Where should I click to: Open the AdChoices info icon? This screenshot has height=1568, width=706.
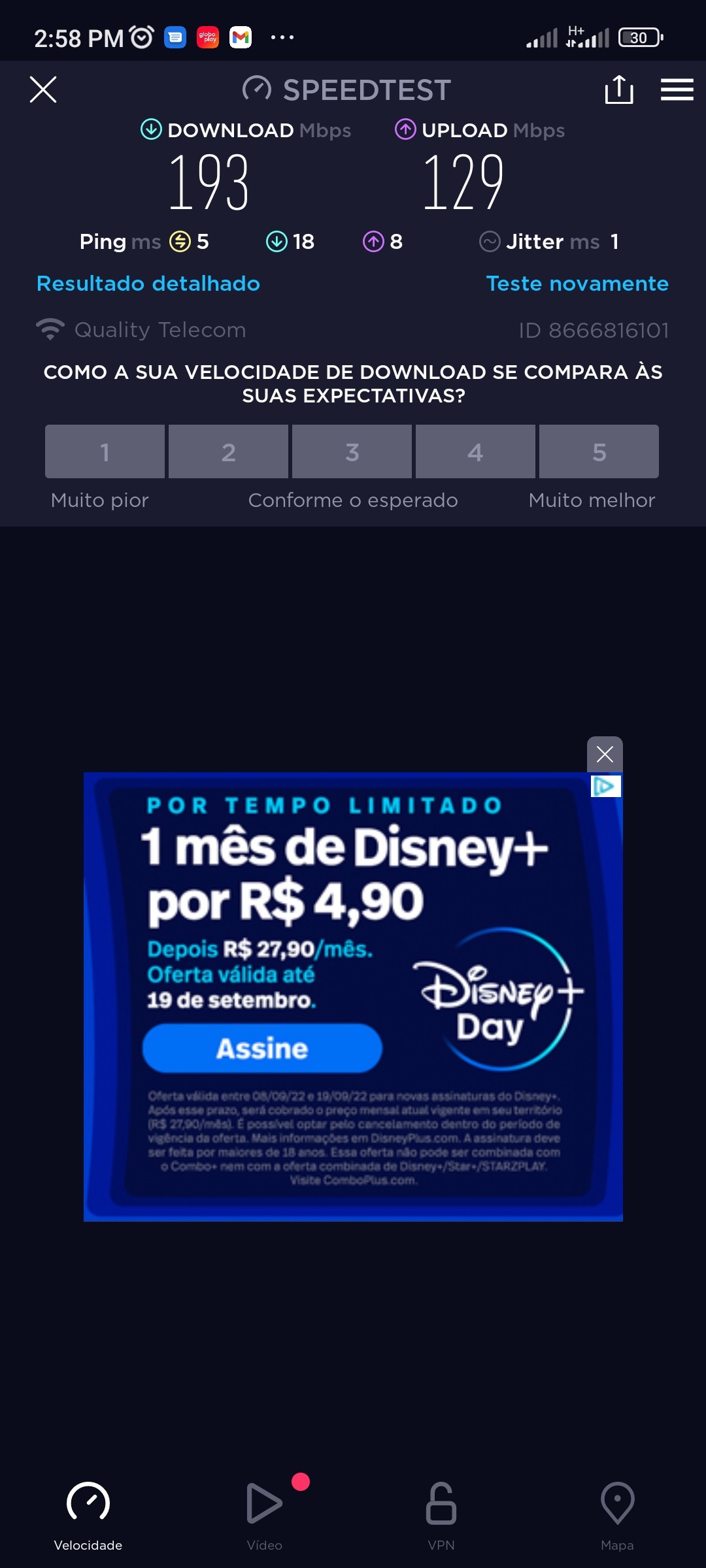[x=605, y=786]
